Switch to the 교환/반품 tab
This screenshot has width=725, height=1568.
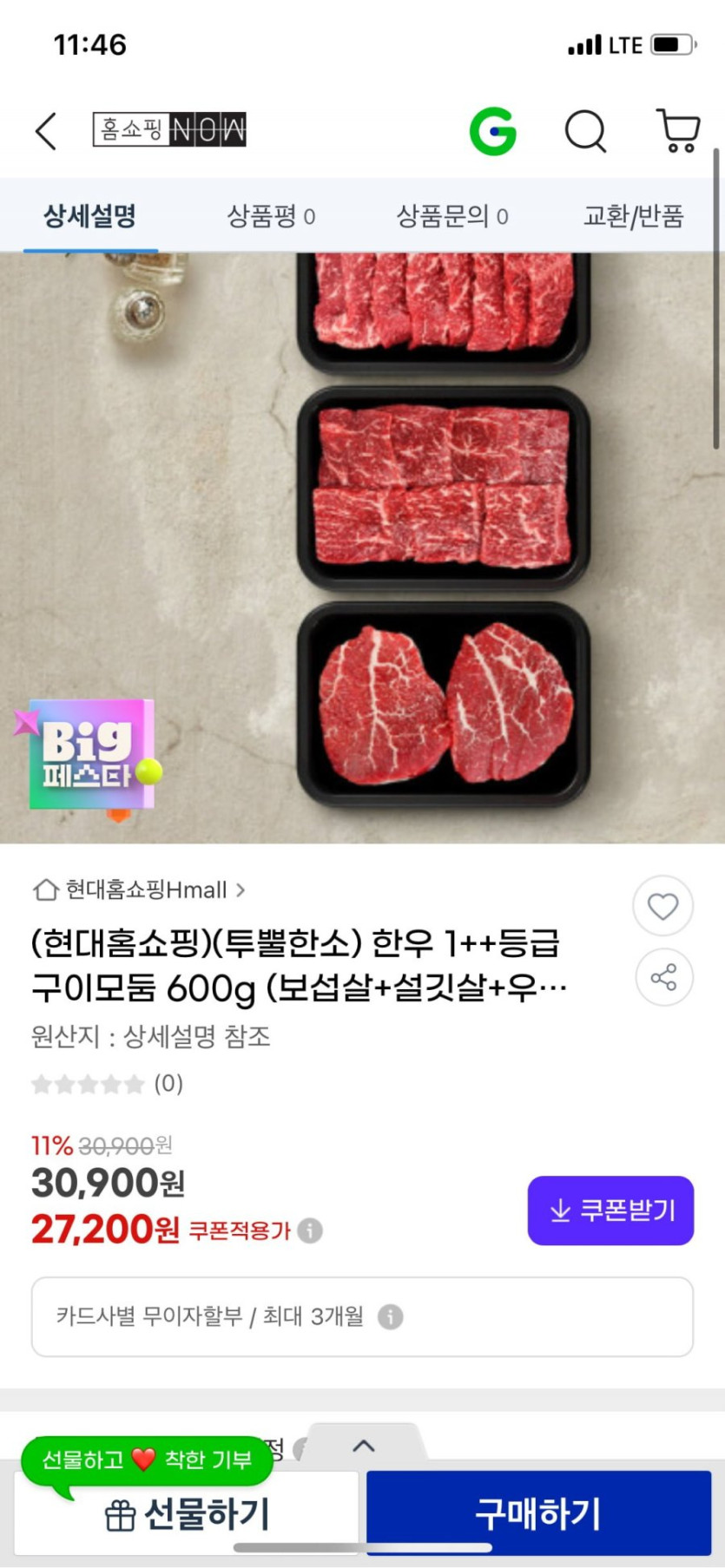point(633,215)
